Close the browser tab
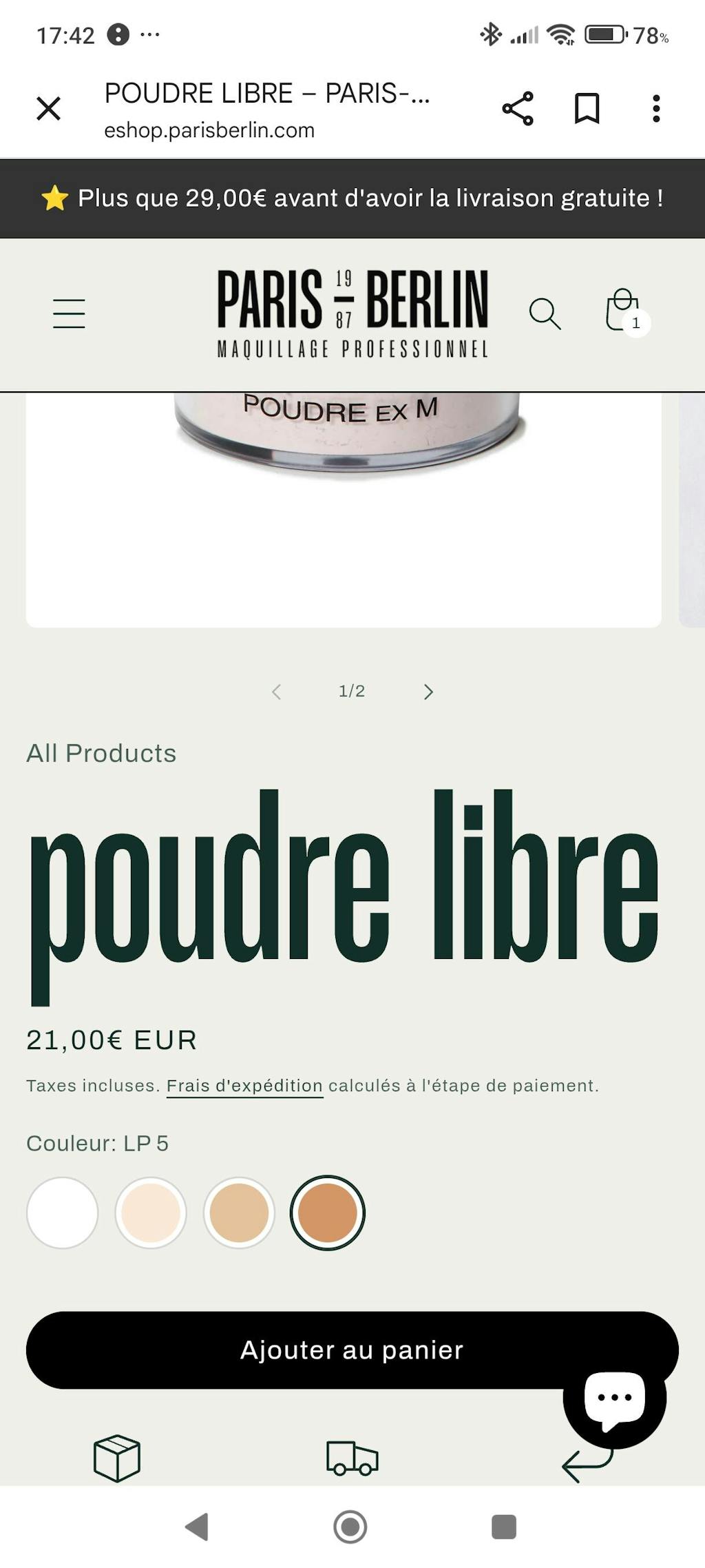705x1568 pixels. (x=48, y=108)
